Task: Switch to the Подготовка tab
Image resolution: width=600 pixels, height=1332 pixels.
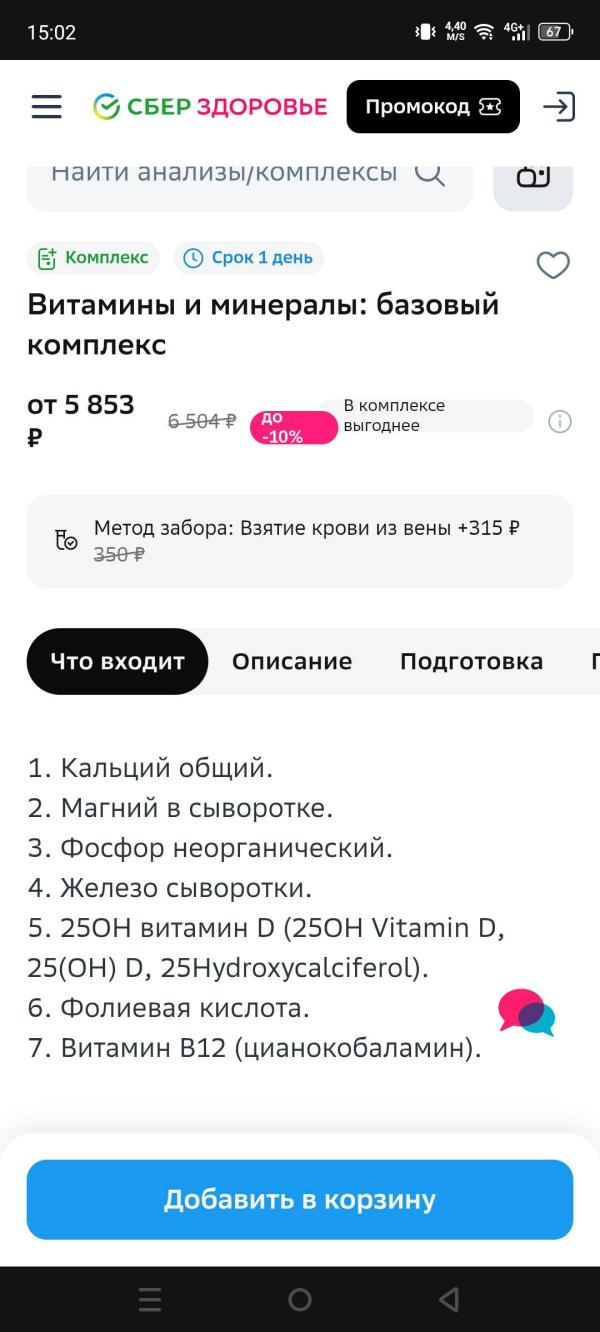Action: tap(471, 661)
